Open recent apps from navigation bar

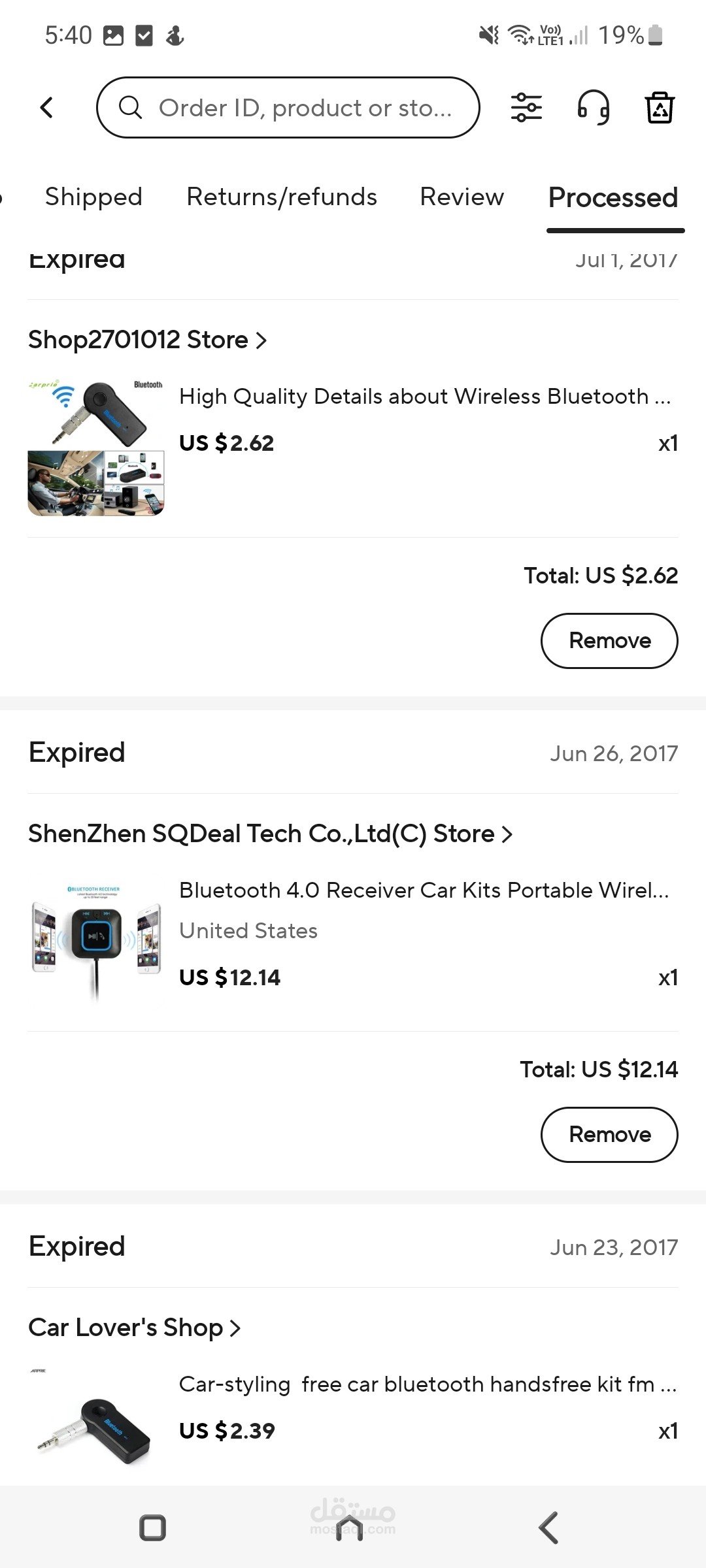click(153, 1528)
